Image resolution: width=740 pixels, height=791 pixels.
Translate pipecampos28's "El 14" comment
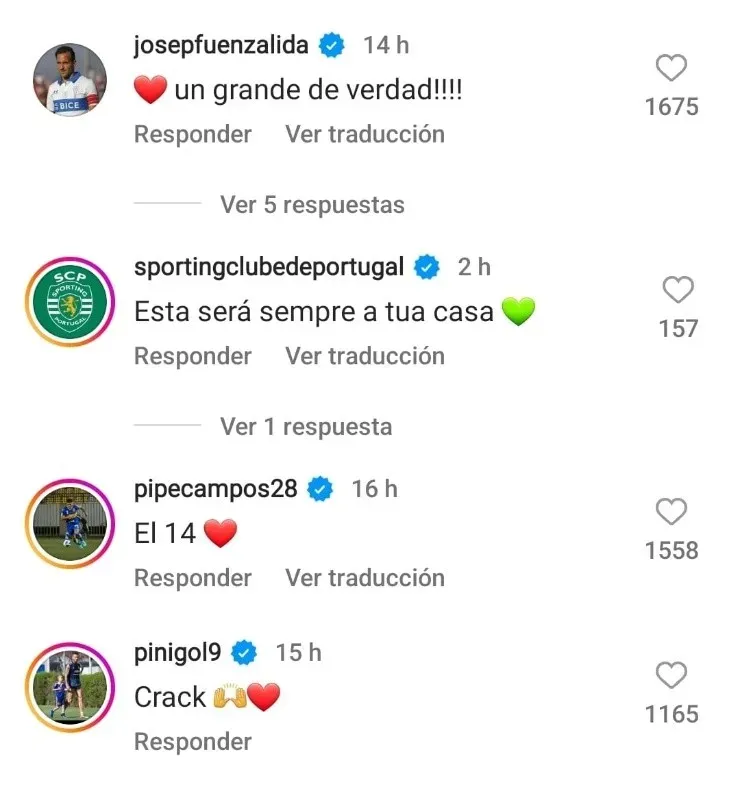pos(365,578)
